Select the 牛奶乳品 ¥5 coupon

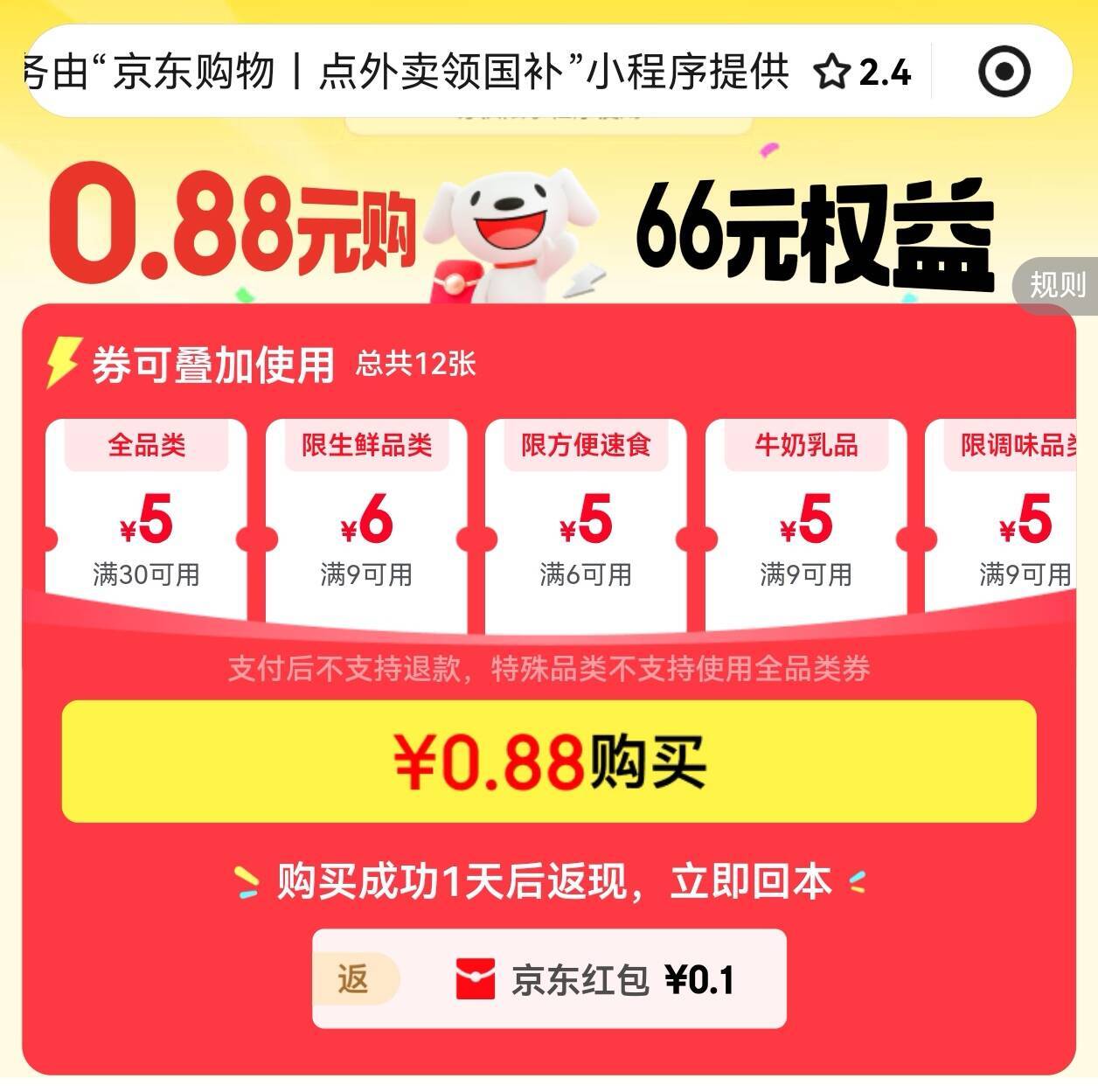pos(806,520)
